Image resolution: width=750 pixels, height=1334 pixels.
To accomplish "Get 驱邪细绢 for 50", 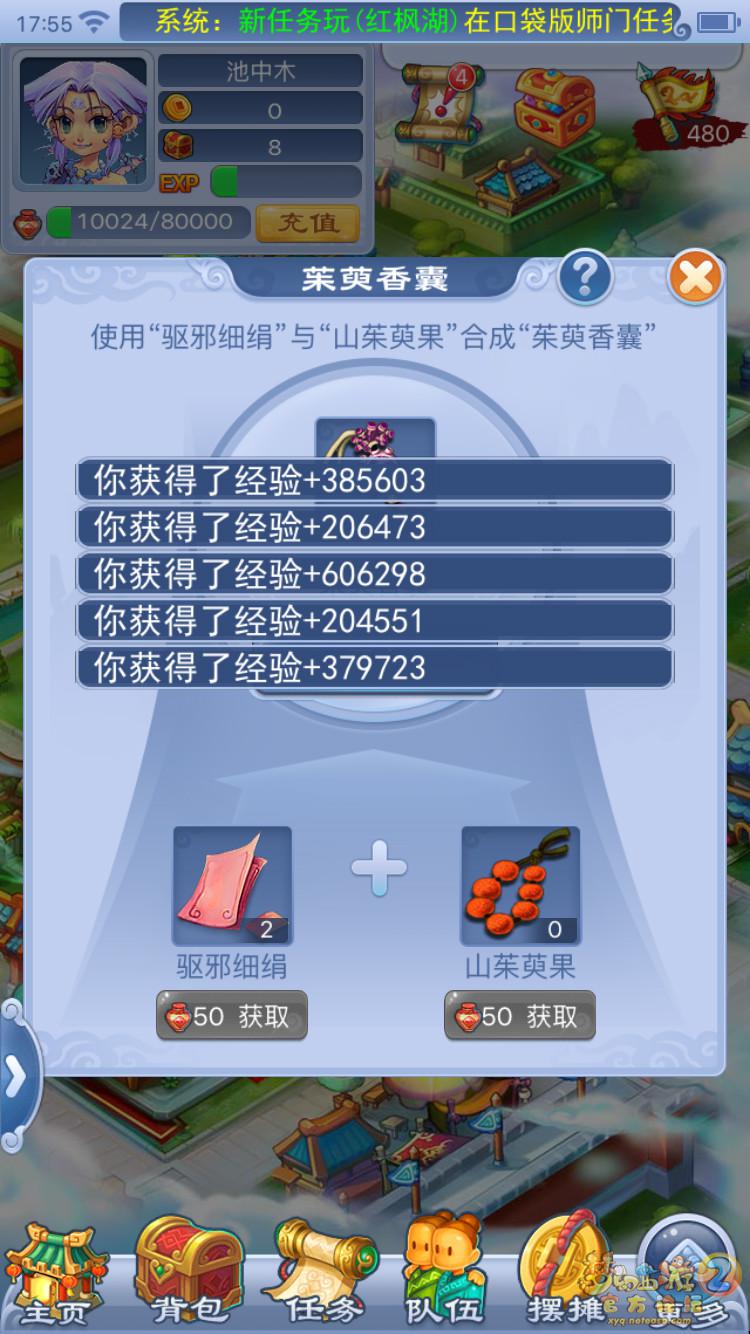I will (231, 1016).
